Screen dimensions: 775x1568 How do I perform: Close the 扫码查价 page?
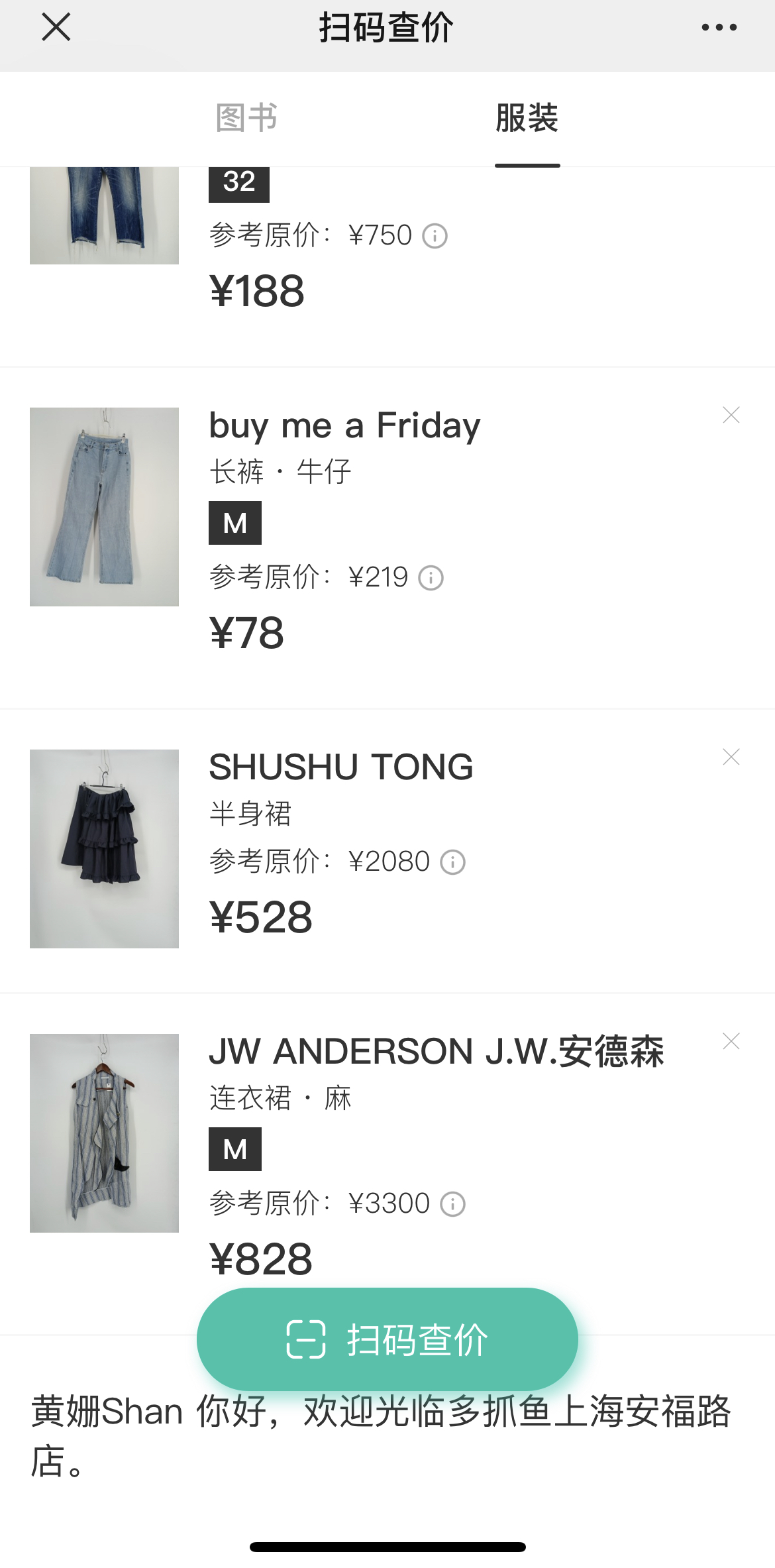click(x=56, y=28)
